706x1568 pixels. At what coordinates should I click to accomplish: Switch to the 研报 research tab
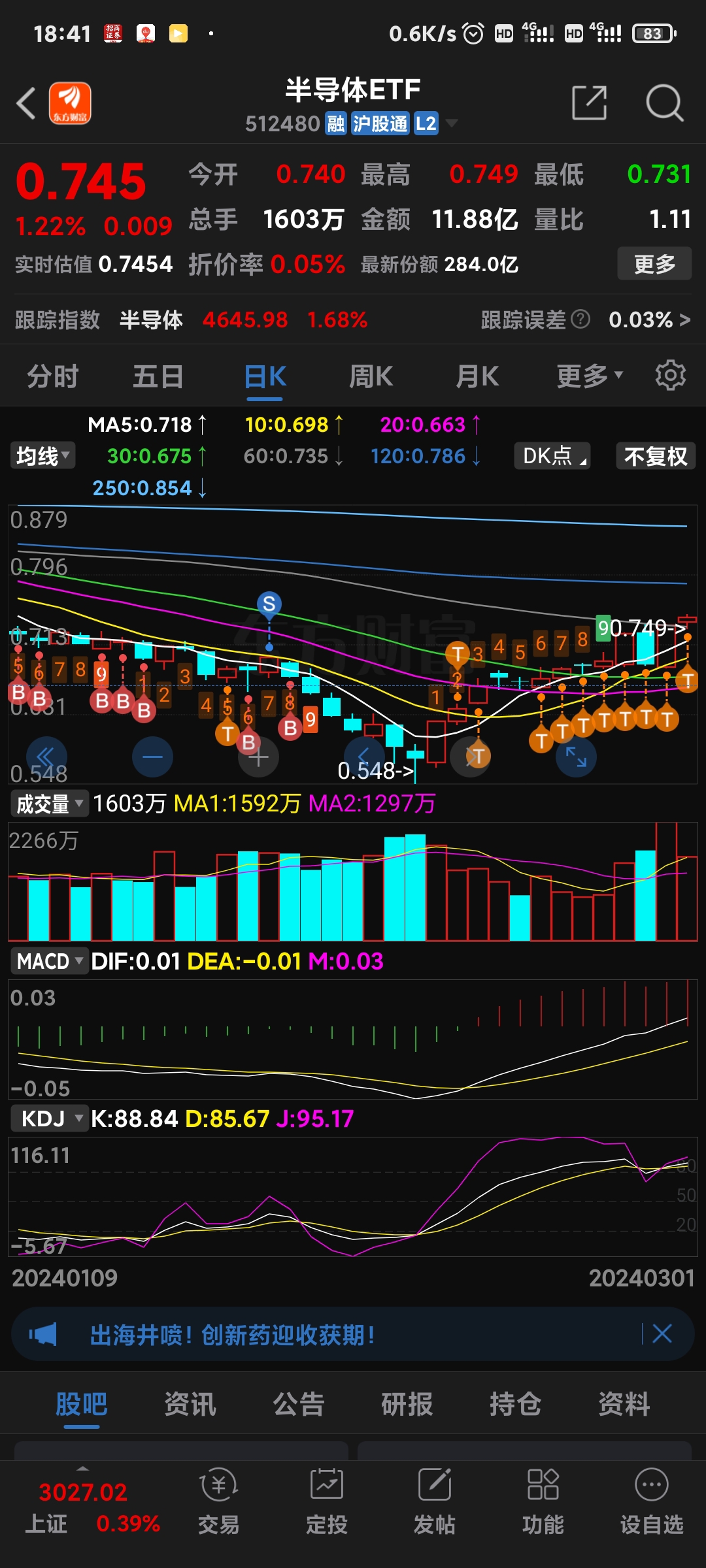pyautogui.click(x=406, y=1403)
